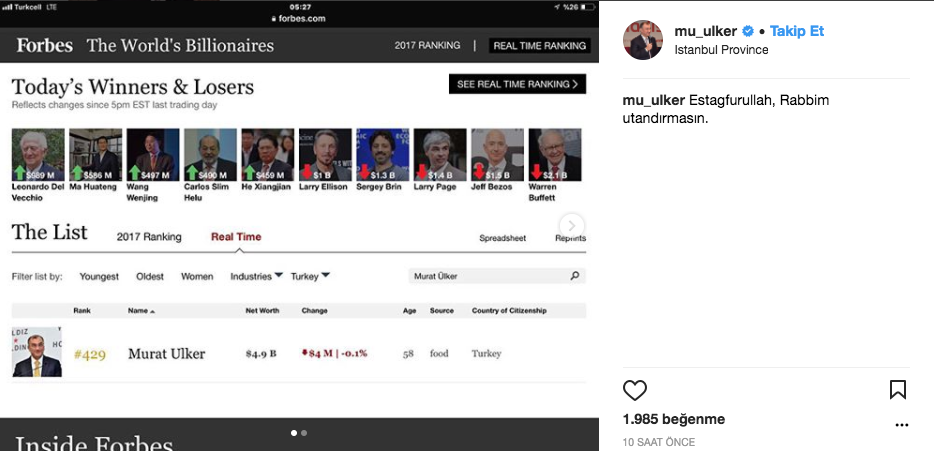Follow mu_ulker with Takip Et

(x=796, y=31)
